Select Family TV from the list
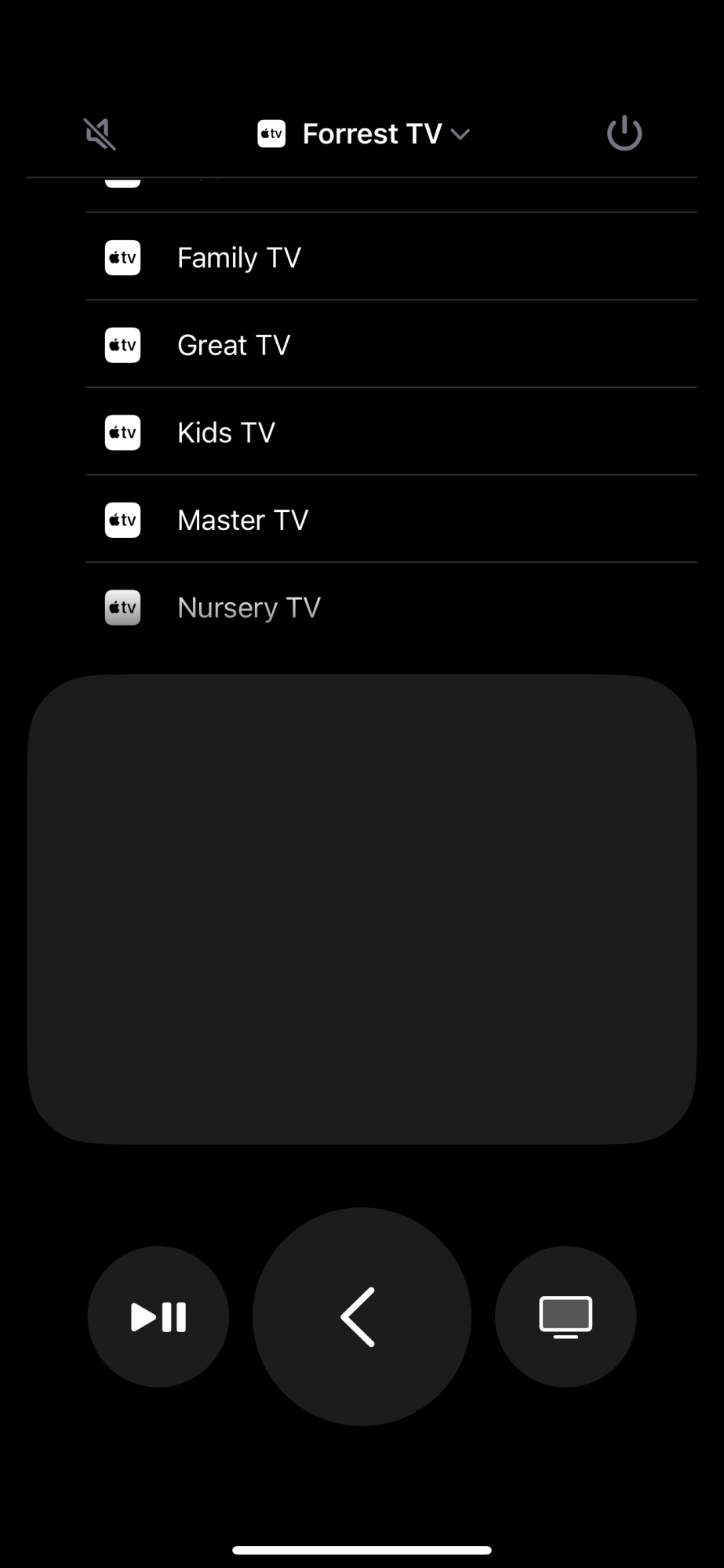Image resolution: width=724 pixels, height=1568 pixels. [x=391, y=257]
